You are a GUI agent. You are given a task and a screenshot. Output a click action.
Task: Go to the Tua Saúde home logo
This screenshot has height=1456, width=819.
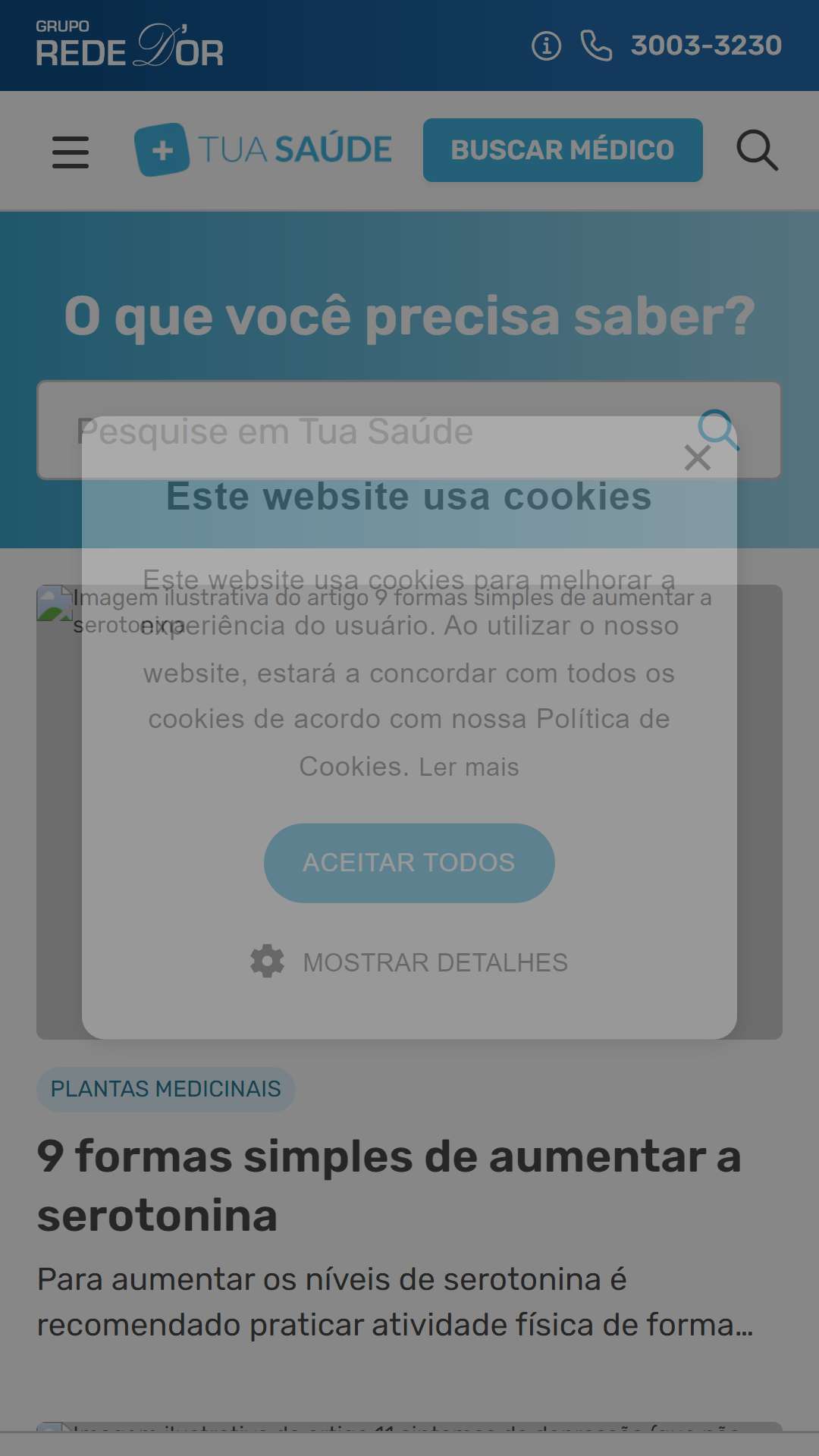(x=263, y=150)
